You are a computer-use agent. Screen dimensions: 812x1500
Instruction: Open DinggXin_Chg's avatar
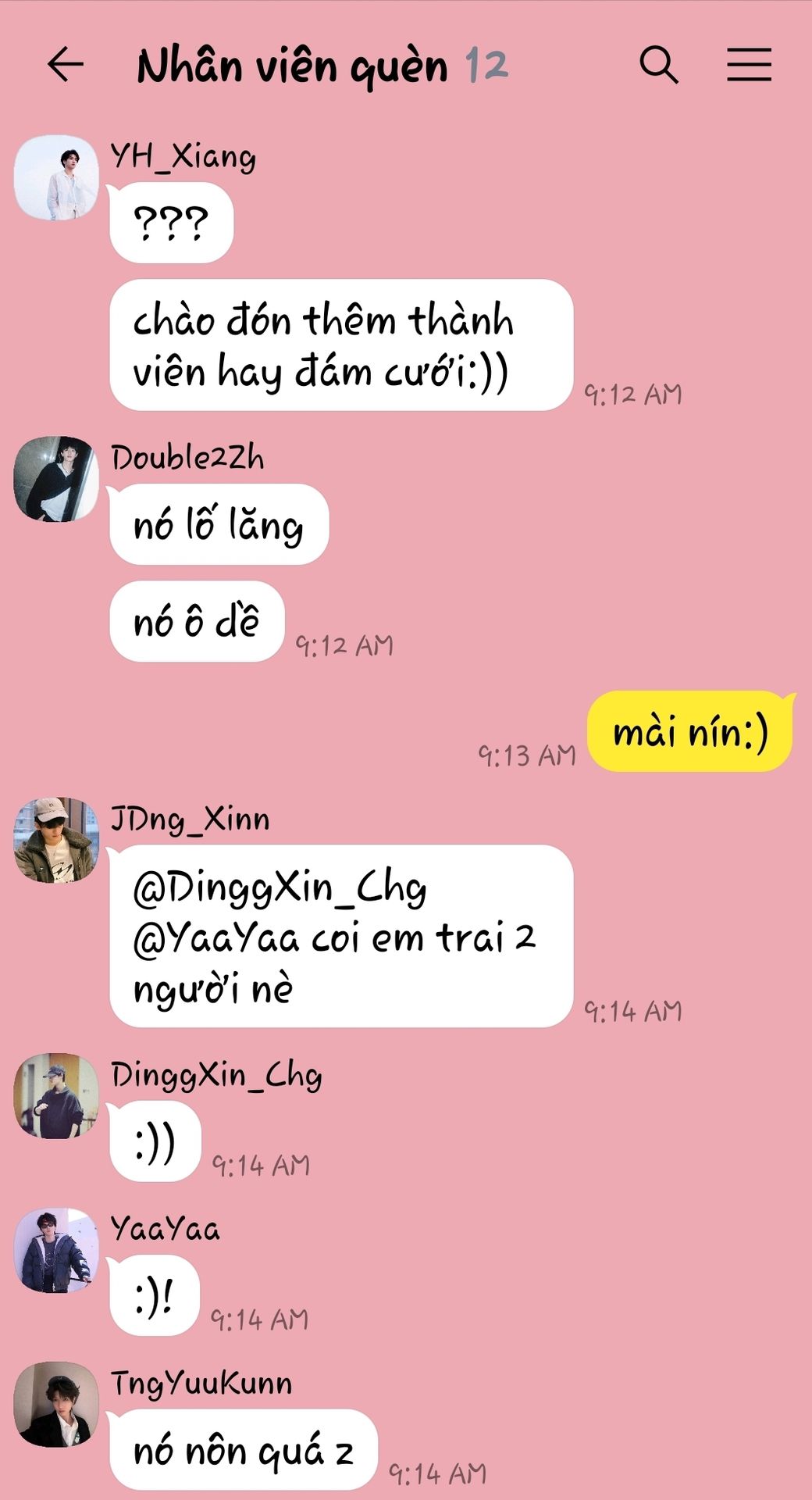(56, 1096)
